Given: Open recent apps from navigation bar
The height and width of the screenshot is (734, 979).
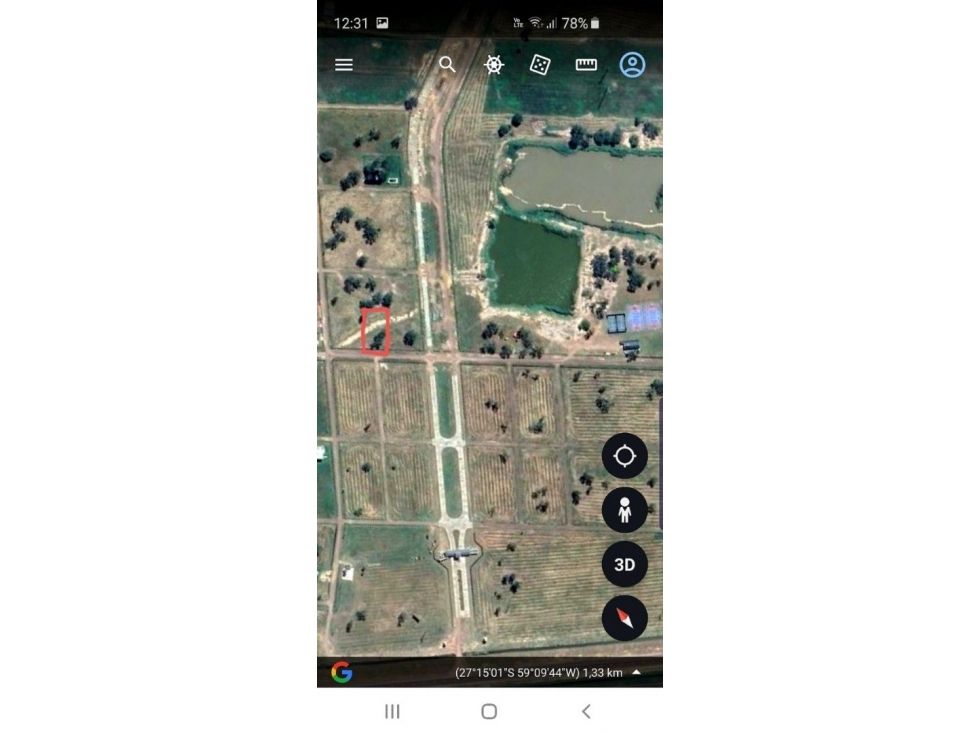Looking at the screenshot, I should [x=392, y=712].
